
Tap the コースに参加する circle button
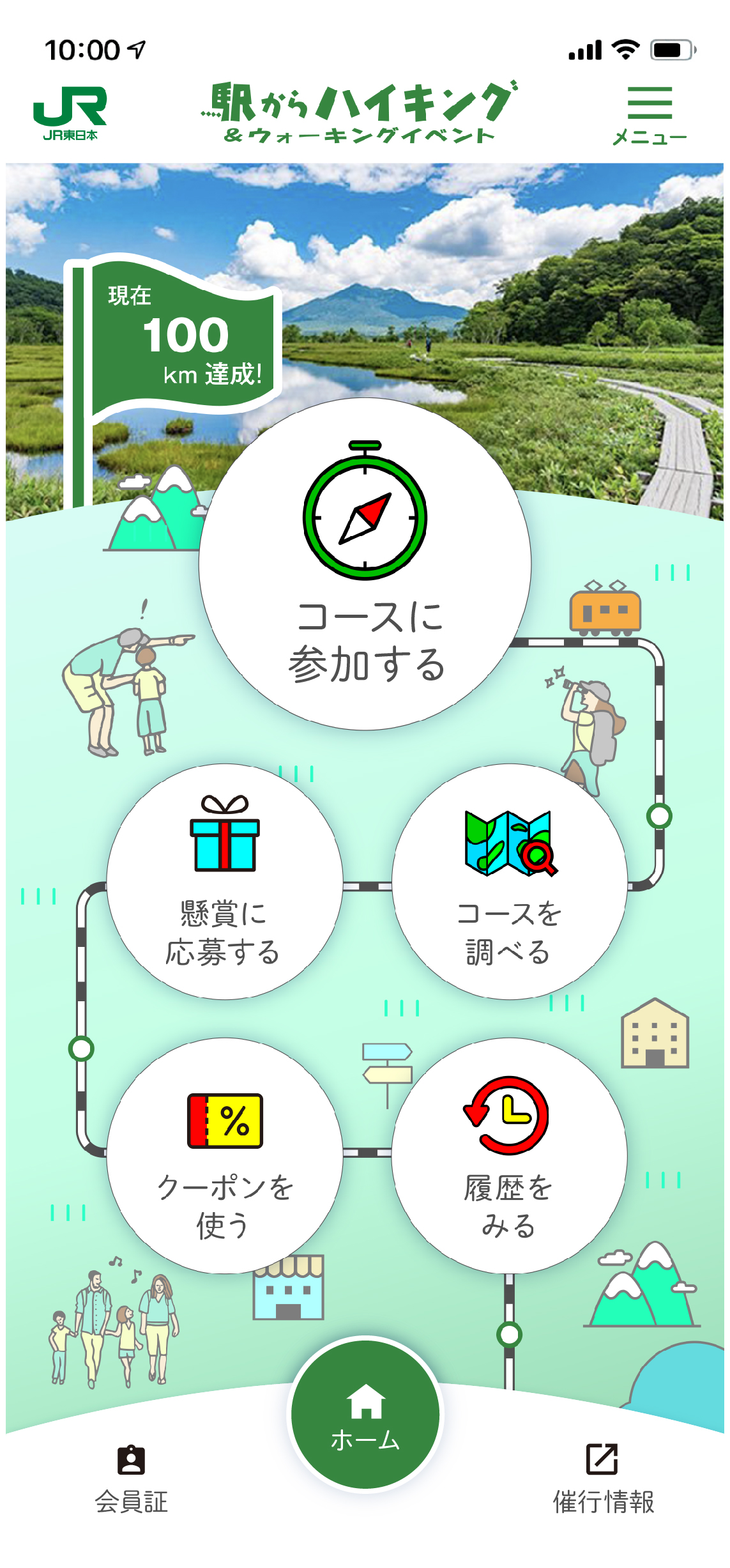(365, 565)
